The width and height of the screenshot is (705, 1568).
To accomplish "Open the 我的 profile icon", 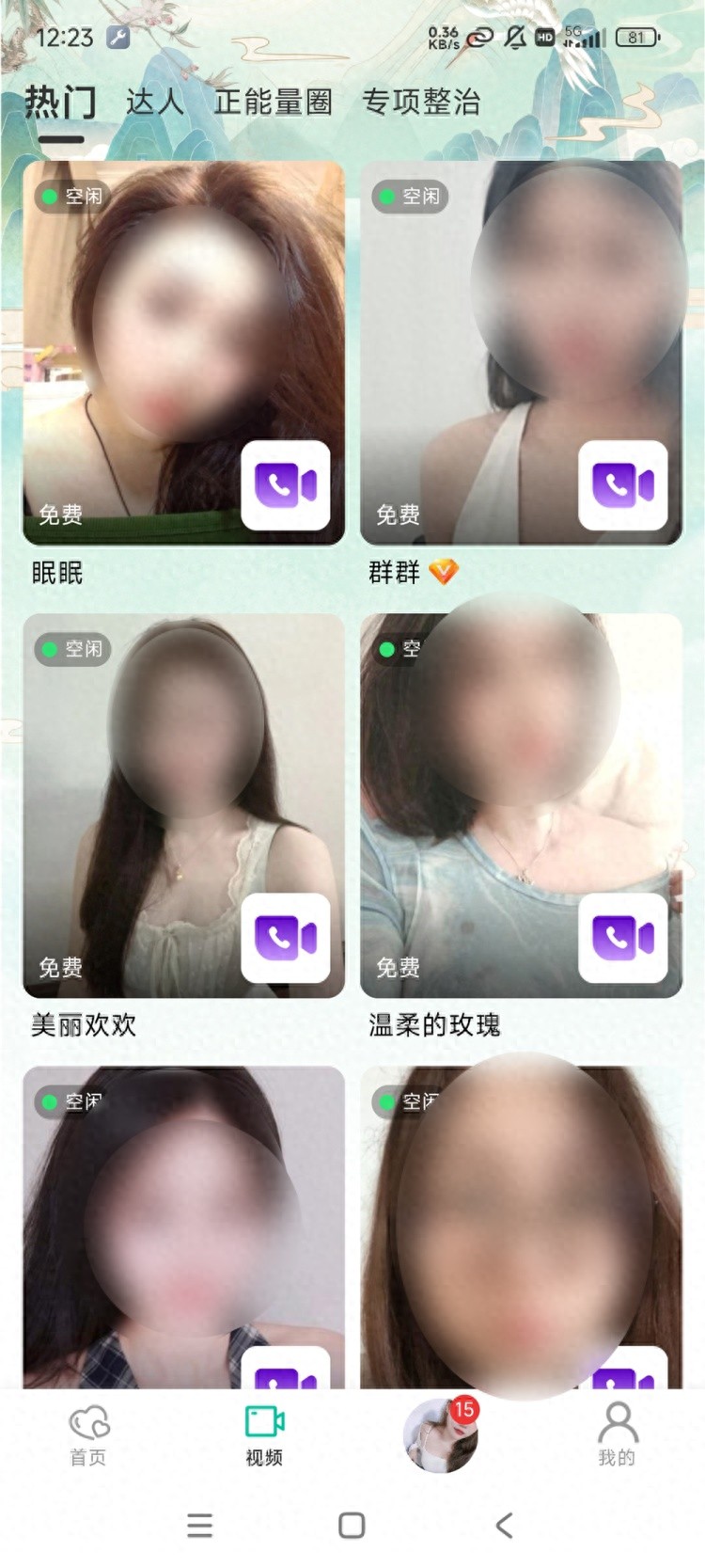I will click(616, 1423).
